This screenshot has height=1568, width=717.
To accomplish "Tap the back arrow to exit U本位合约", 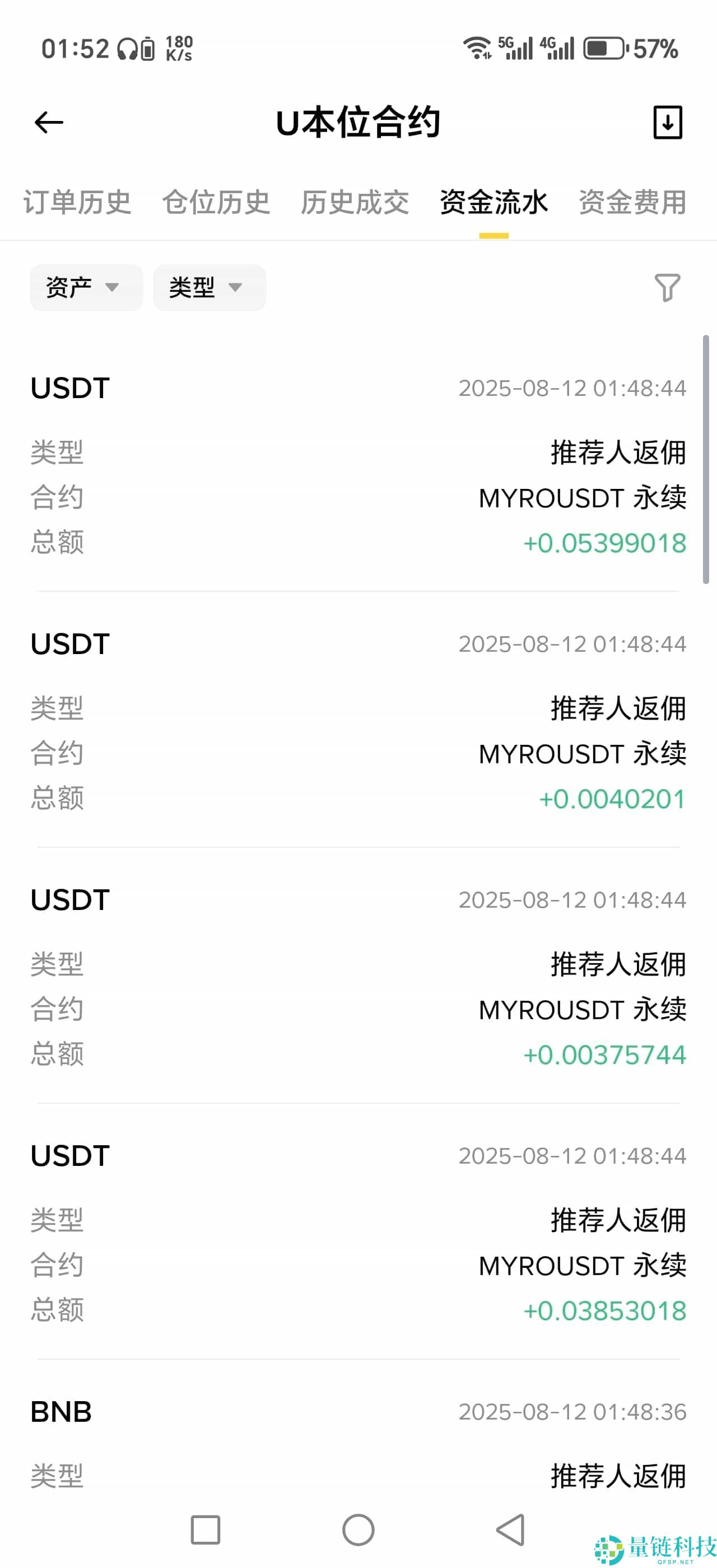I will 48,122.
